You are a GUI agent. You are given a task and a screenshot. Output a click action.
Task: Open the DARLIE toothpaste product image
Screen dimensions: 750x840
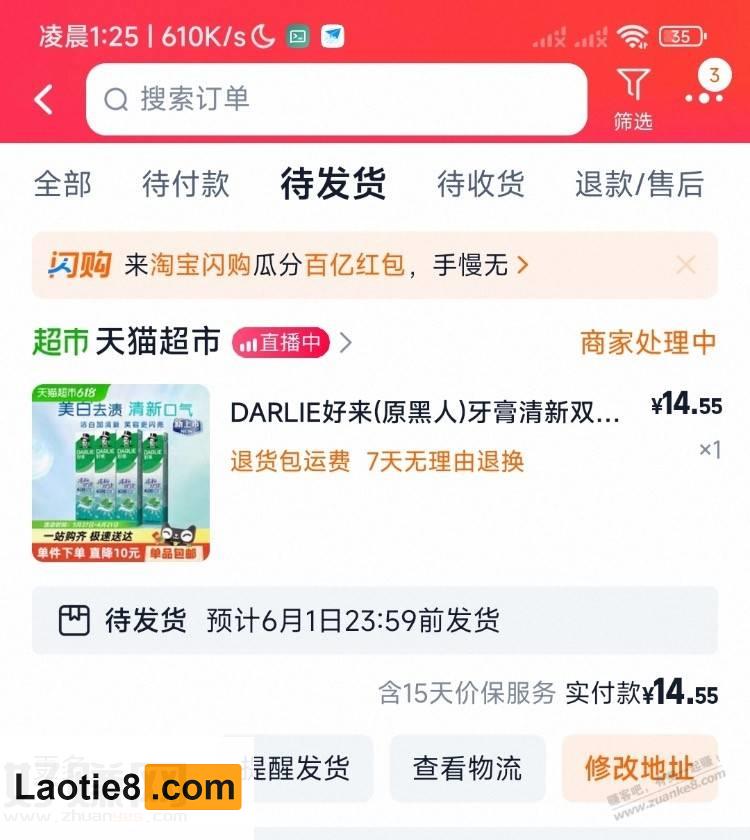coord(121,473)
